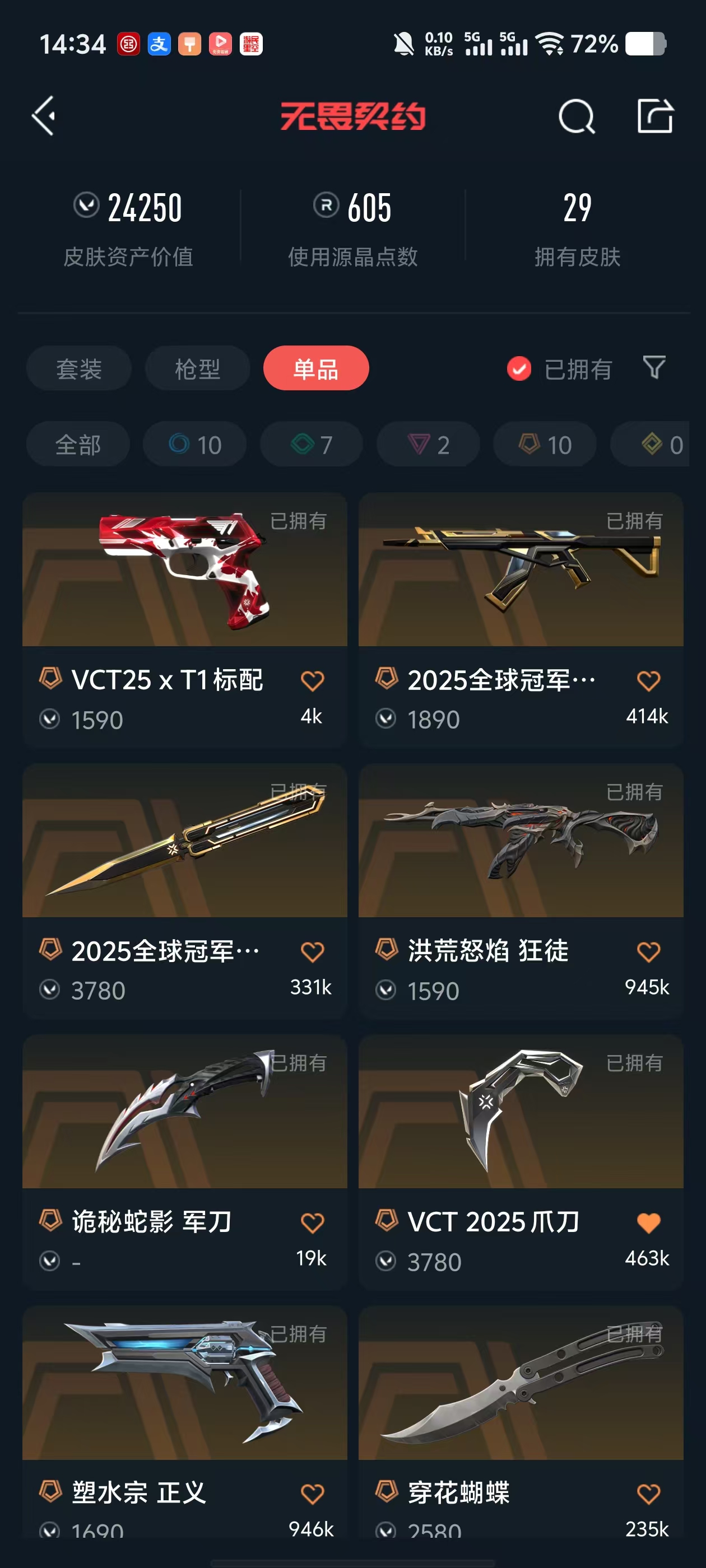Filter by green diamond tier showing 7
The width and height of the screenshot is (706, 1568).
(312, 444)
